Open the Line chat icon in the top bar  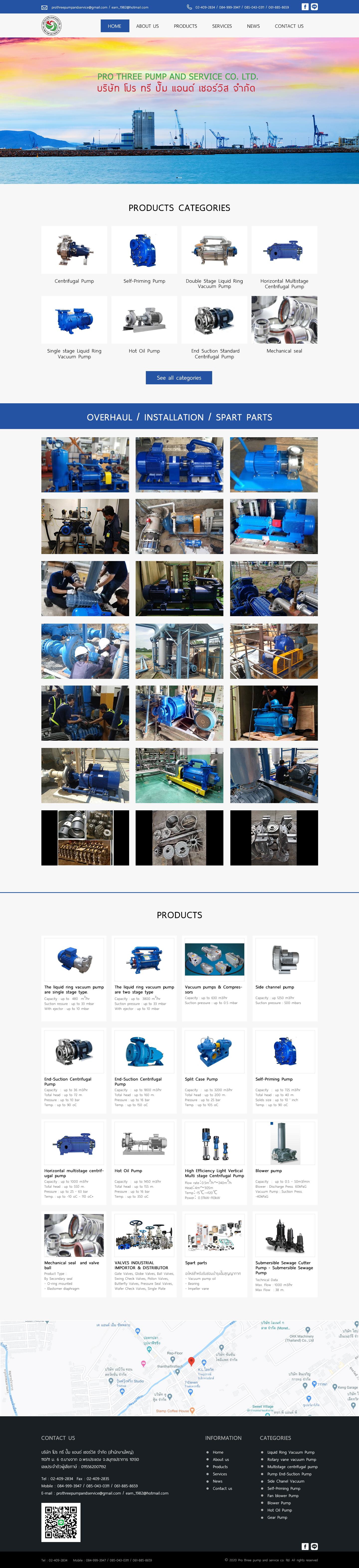pyautogui.click(x=314, y=7)
